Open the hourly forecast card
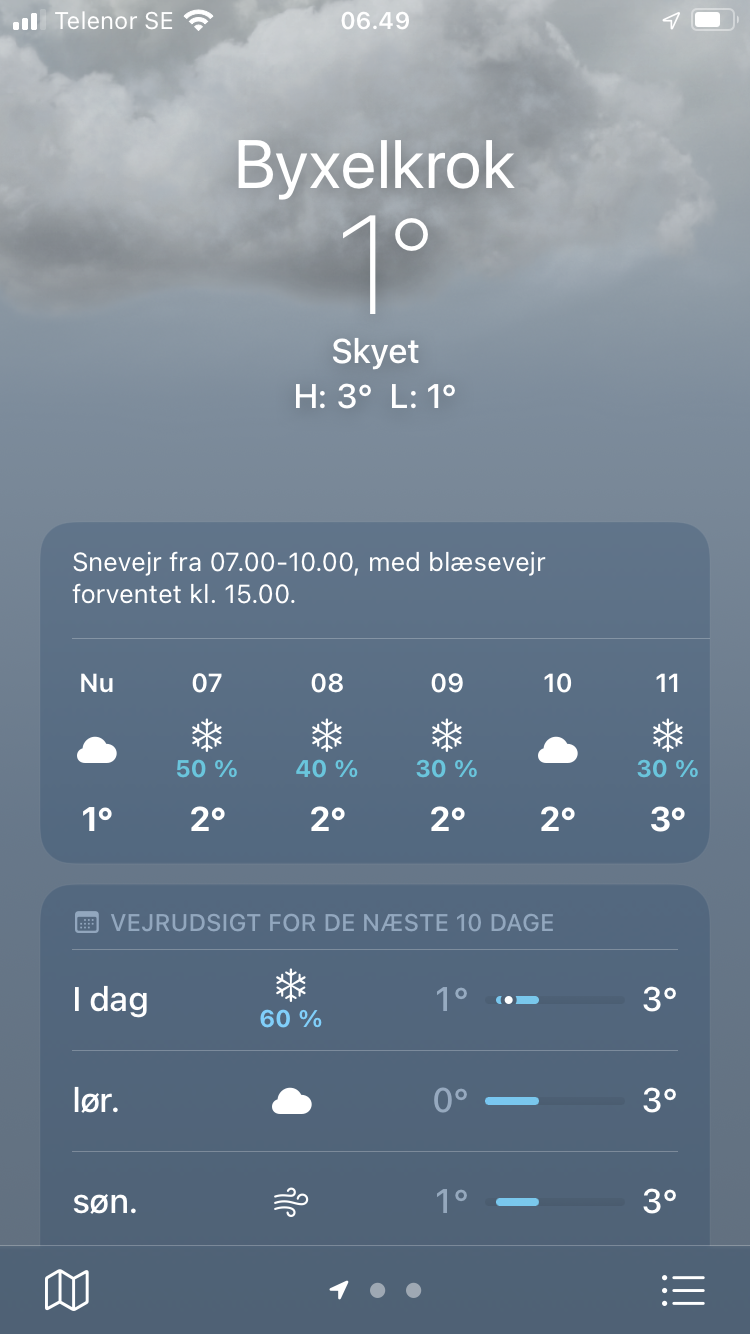Screen dimensions: 750x1334 (375, 693)
